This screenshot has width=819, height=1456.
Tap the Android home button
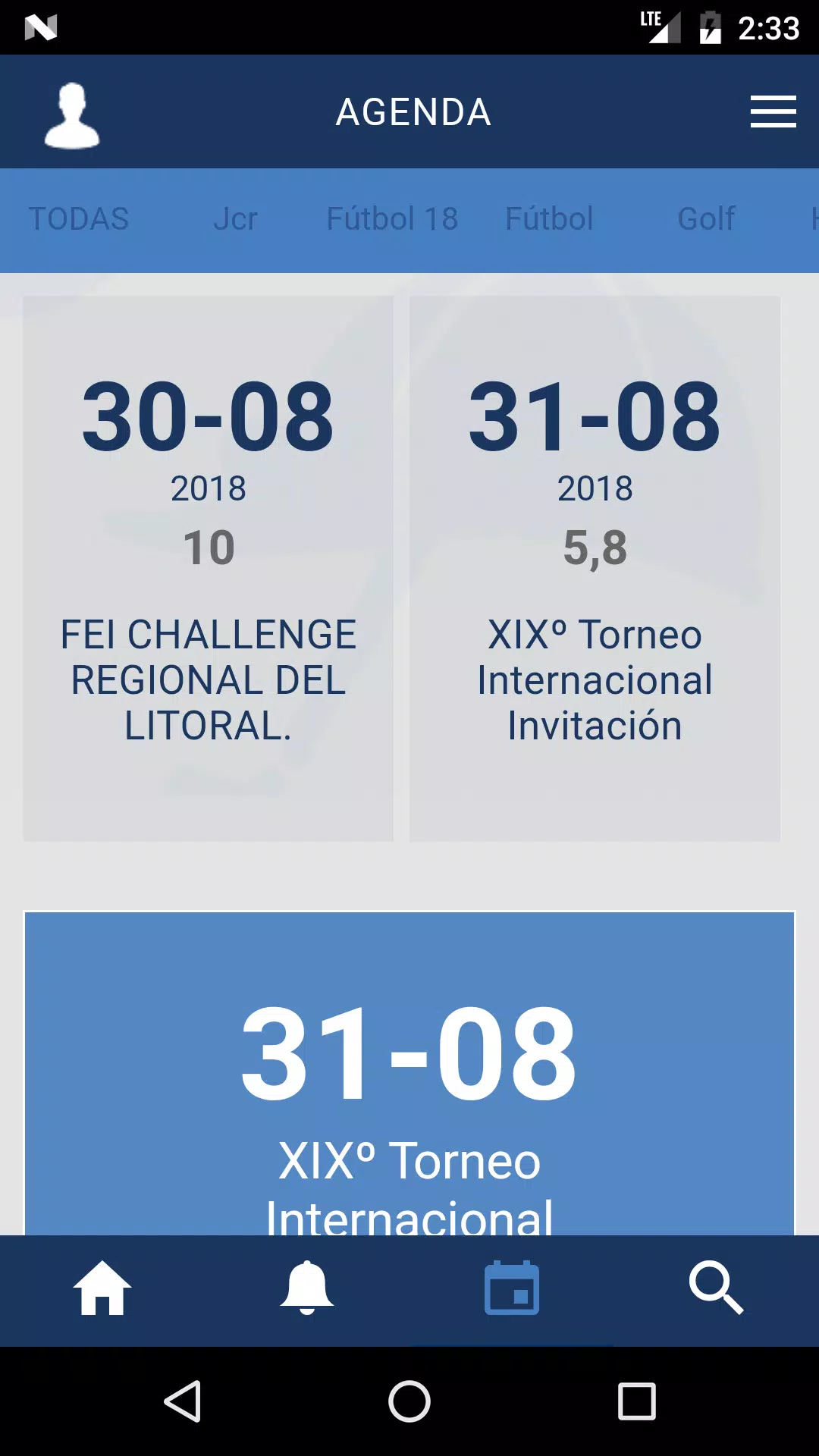(x=409, y=1401)
